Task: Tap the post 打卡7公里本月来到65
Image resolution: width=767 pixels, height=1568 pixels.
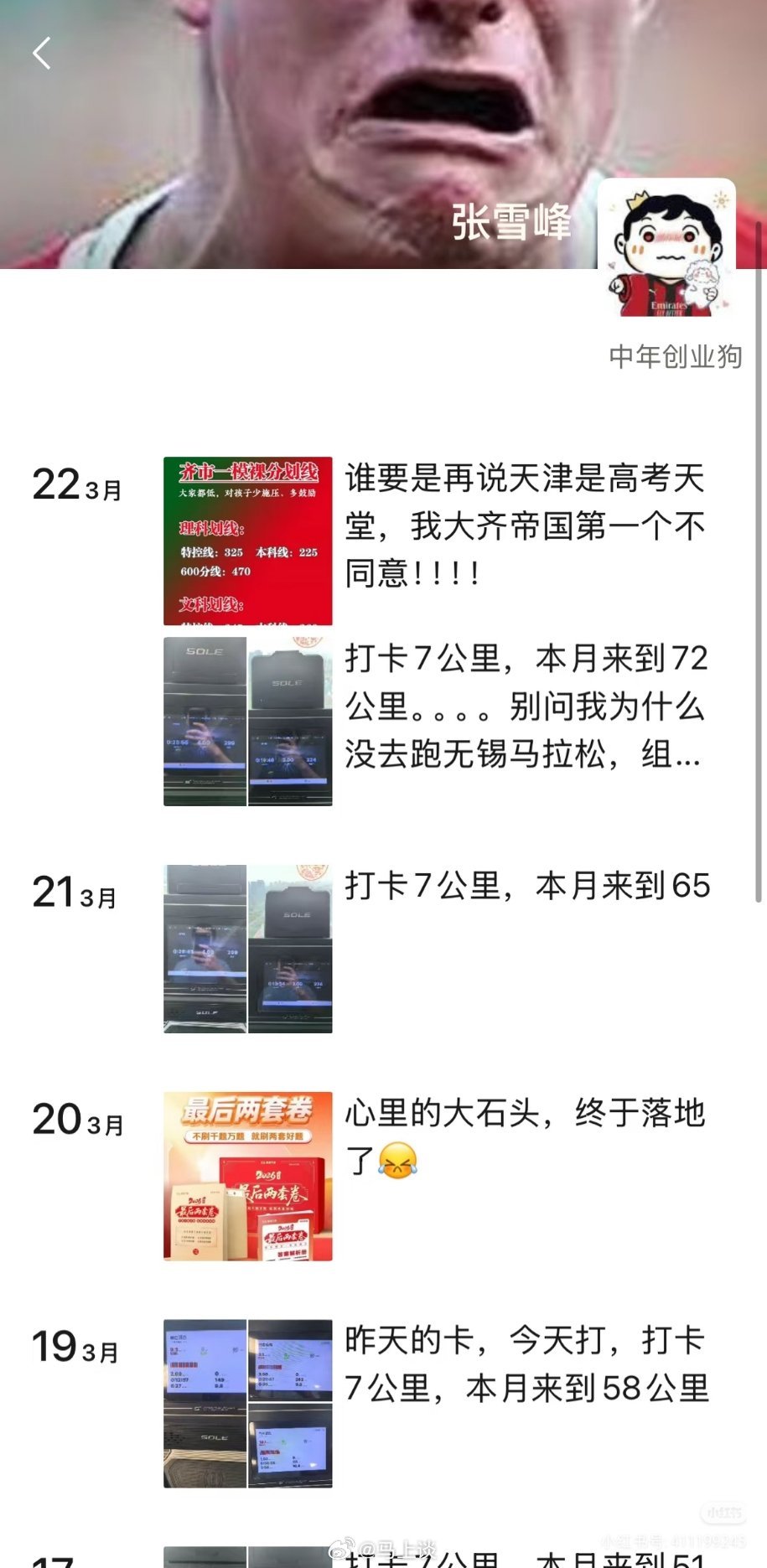Action: pyautogui.click(x=526, y=886)
